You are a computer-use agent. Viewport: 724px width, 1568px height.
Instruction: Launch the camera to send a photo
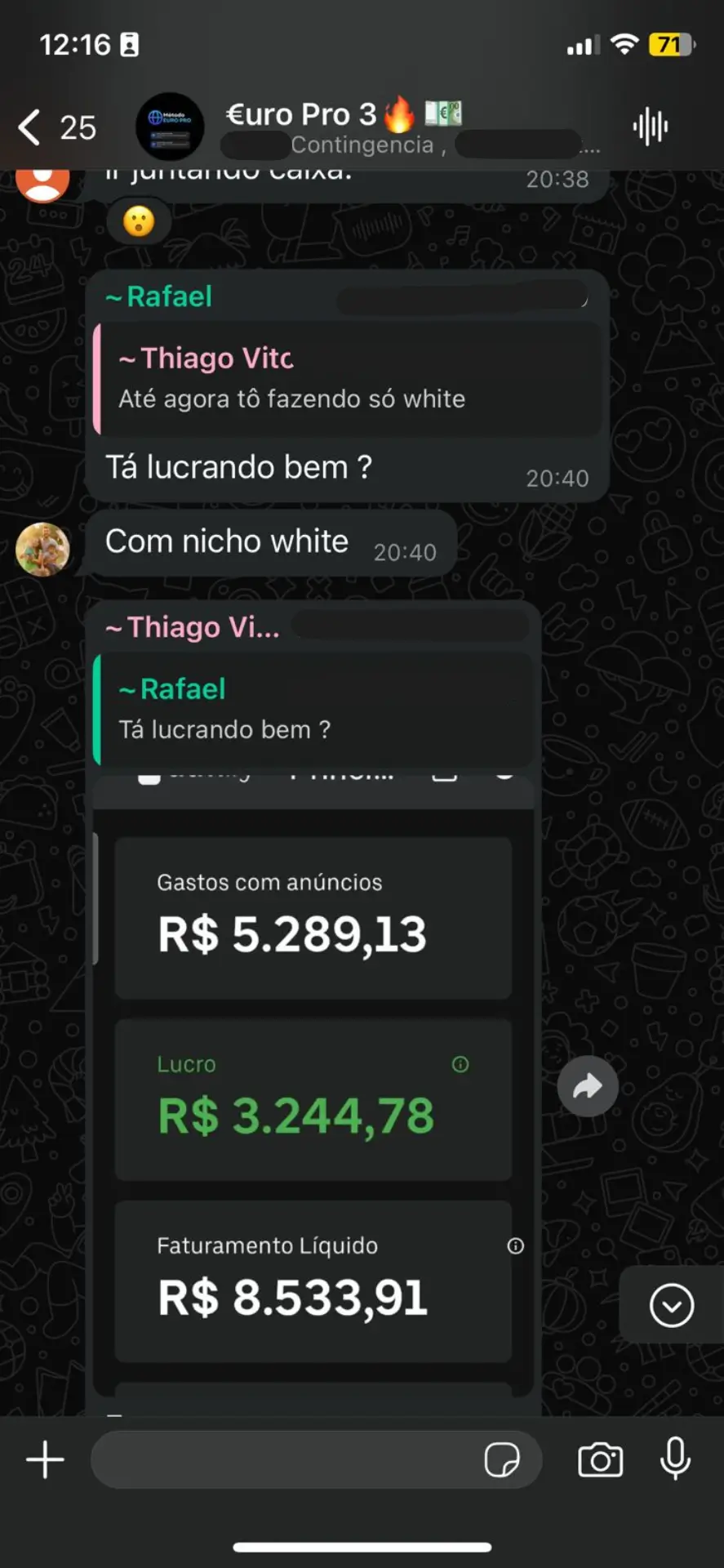coord(600,1459)
